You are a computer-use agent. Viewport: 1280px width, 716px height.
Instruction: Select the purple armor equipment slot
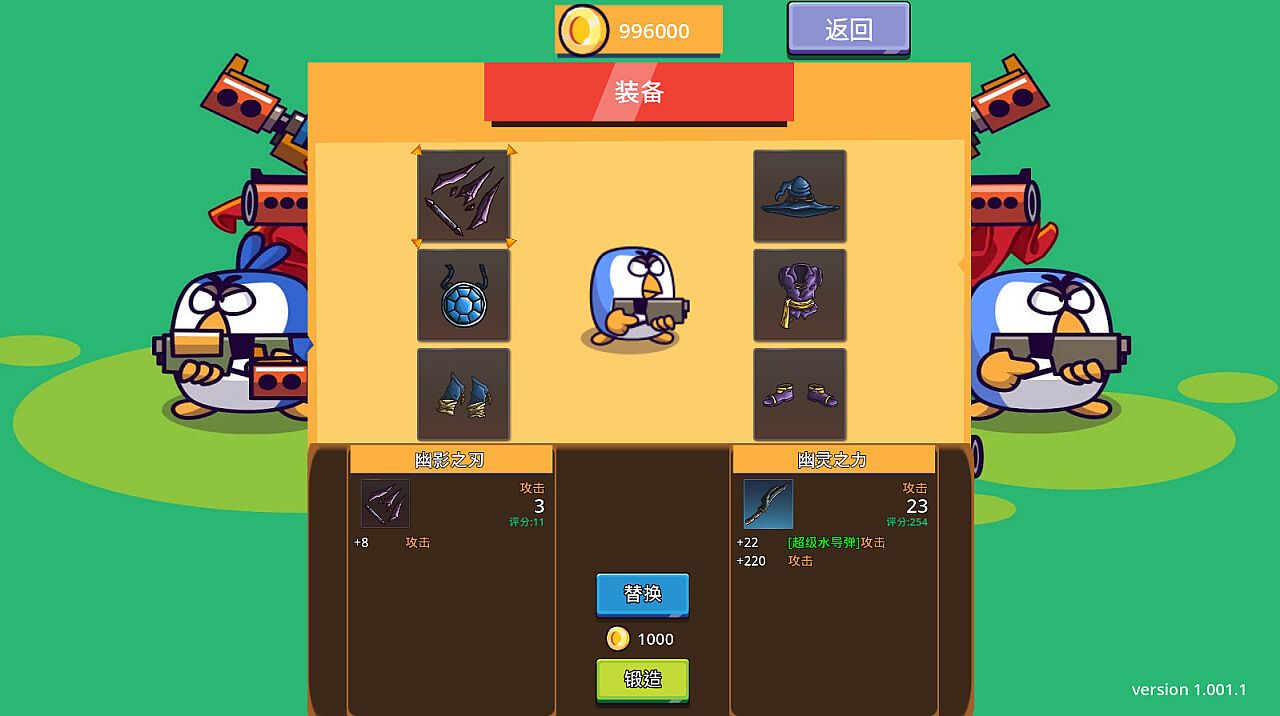(x=799, y=295)
